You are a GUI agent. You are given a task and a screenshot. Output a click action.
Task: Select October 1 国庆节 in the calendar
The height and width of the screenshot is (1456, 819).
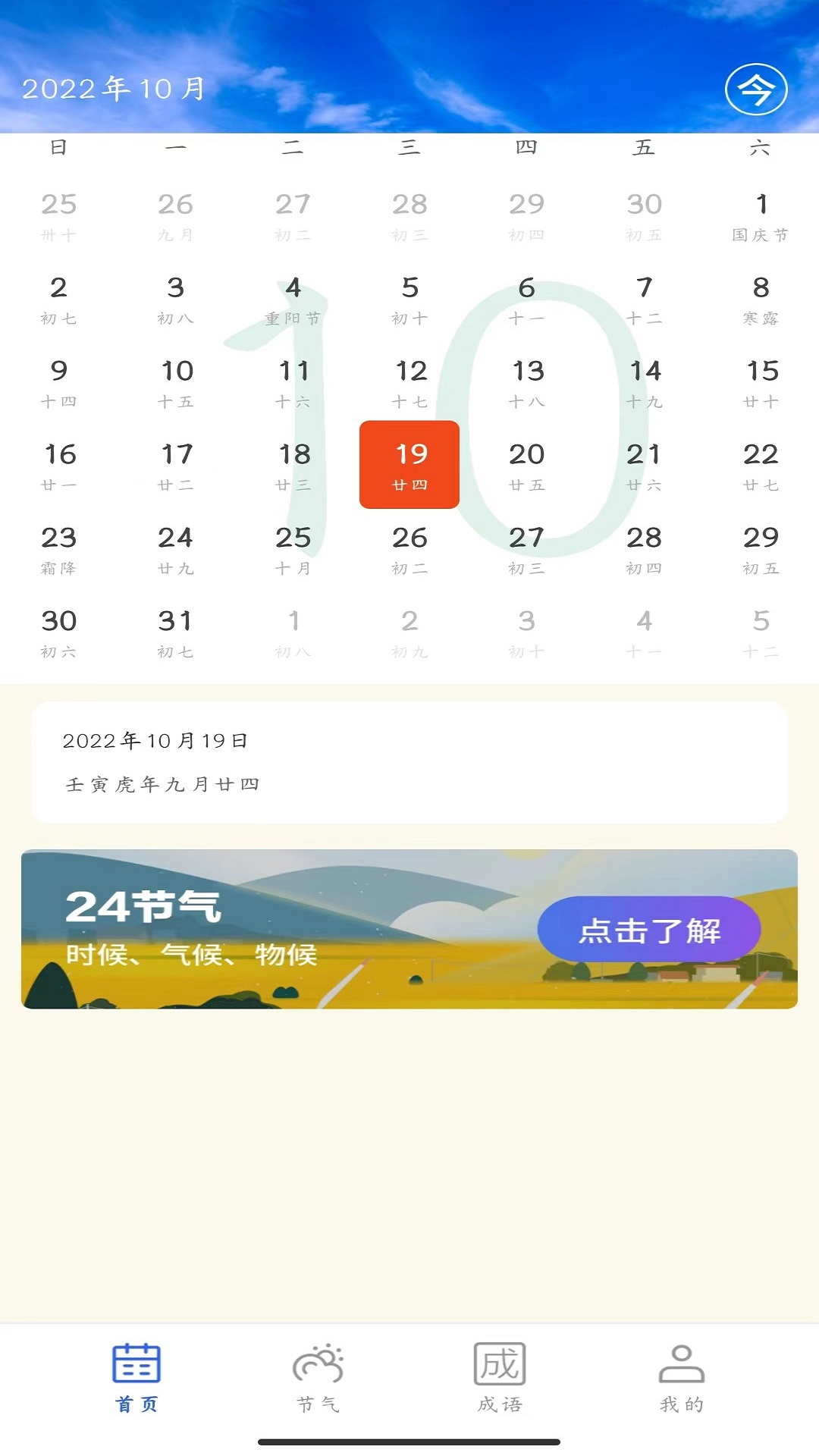(761, 217)
